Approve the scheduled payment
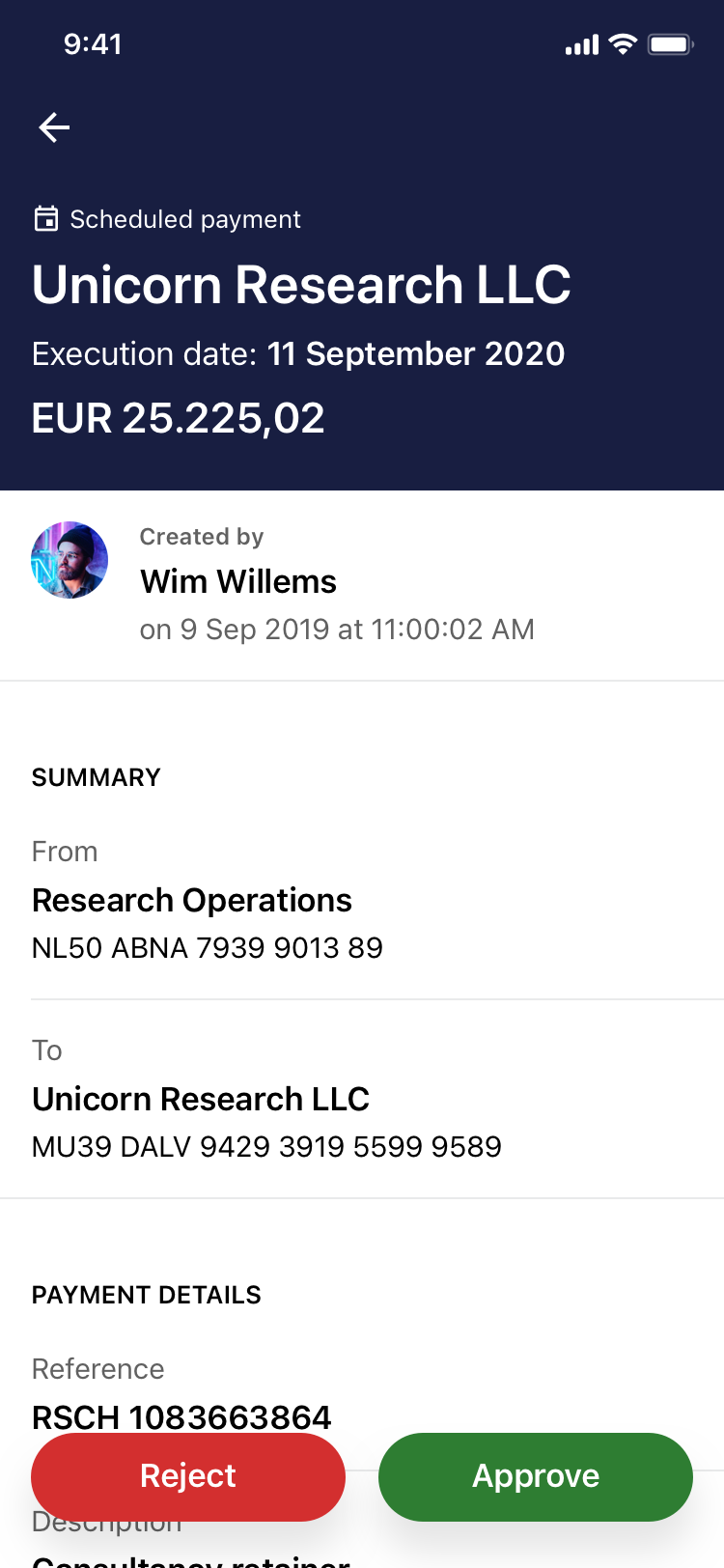 point(536,1476)
